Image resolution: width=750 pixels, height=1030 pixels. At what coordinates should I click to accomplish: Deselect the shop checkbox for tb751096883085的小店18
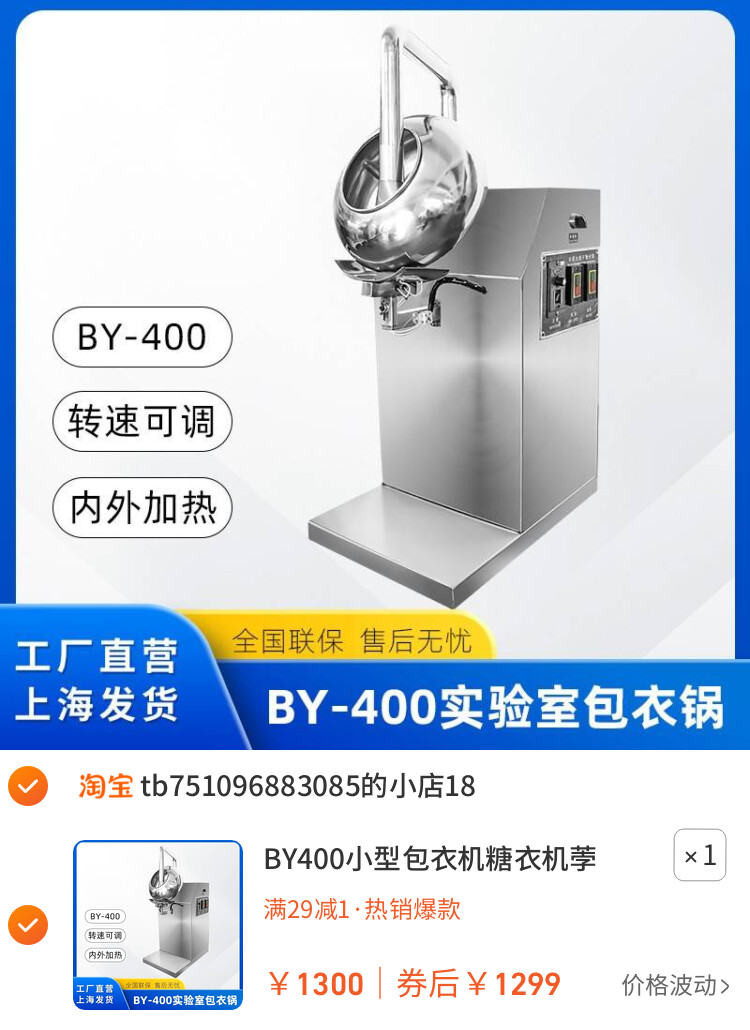(27, 786)
